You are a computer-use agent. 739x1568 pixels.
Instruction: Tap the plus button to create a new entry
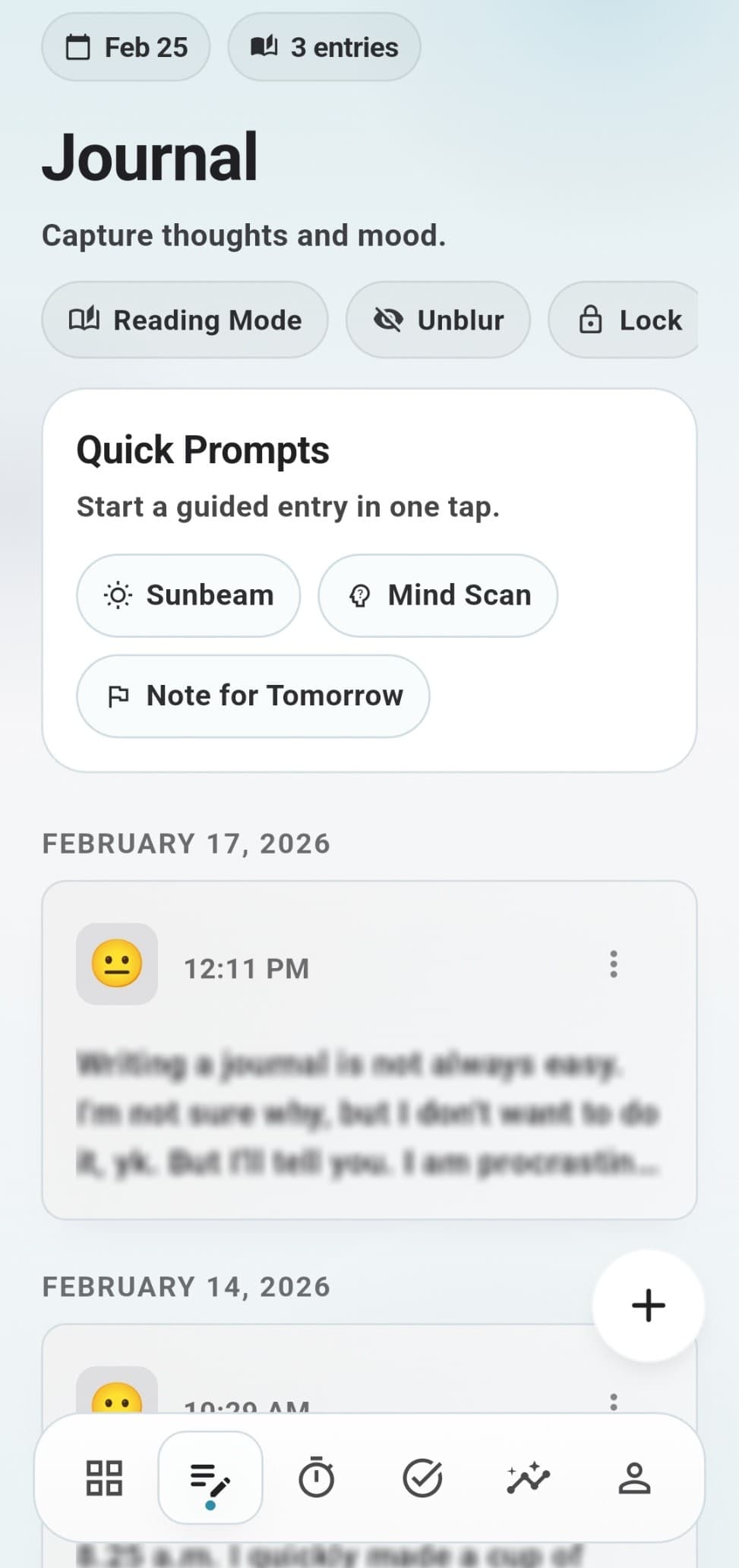647,1305
